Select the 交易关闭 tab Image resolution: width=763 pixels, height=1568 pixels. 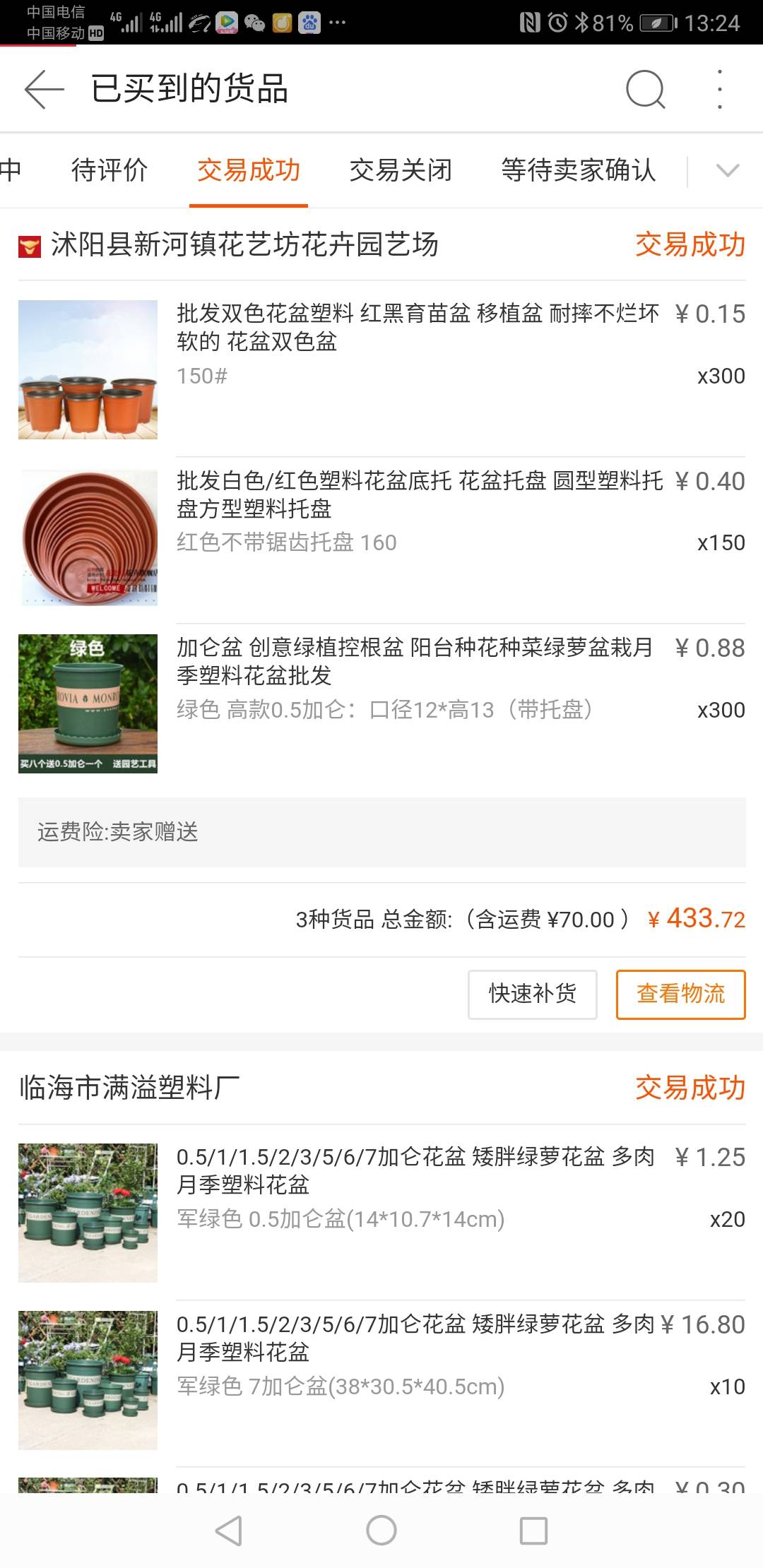pos(401,170)
